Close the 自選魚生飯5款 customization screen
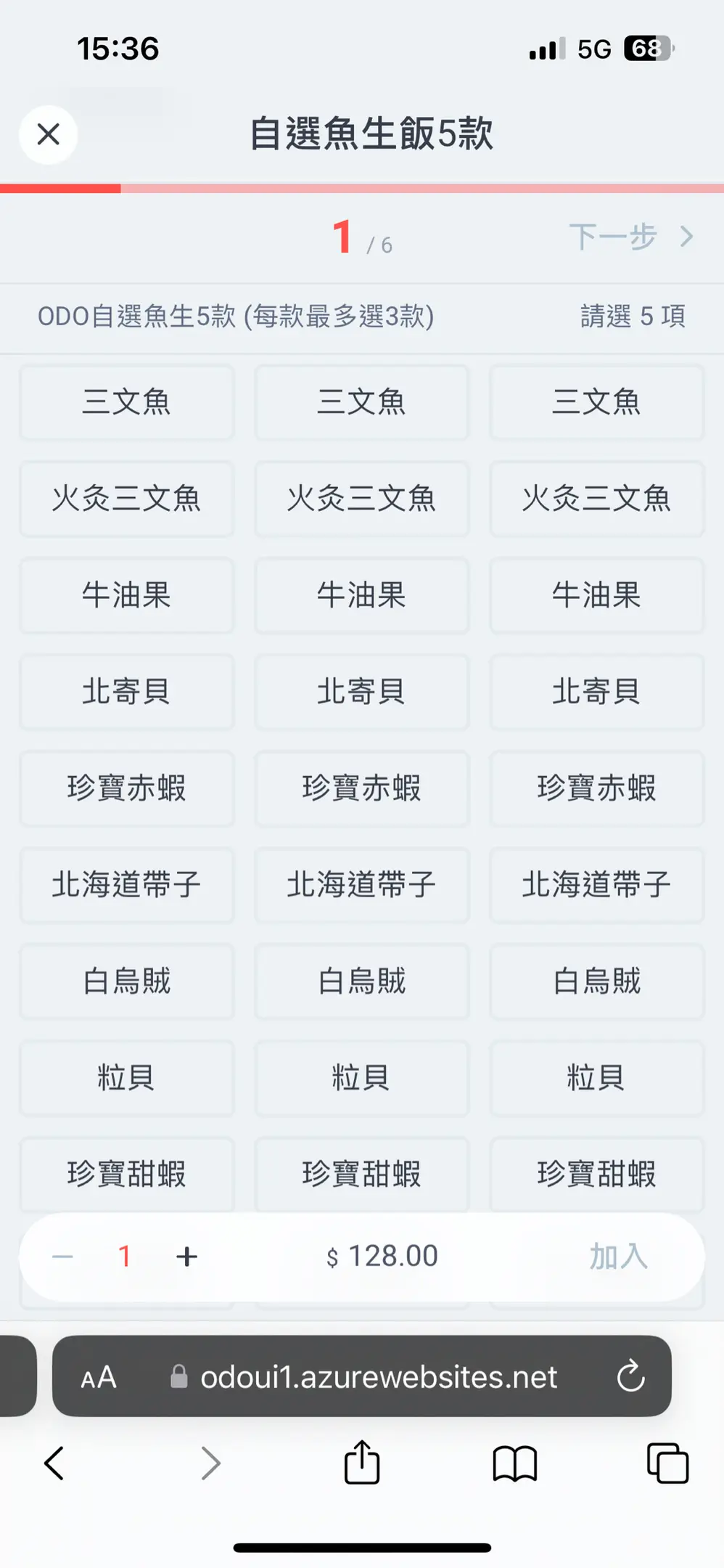The height and width of the screenshot is (1568, 724). pyautogui.click(x=48, y=134)
